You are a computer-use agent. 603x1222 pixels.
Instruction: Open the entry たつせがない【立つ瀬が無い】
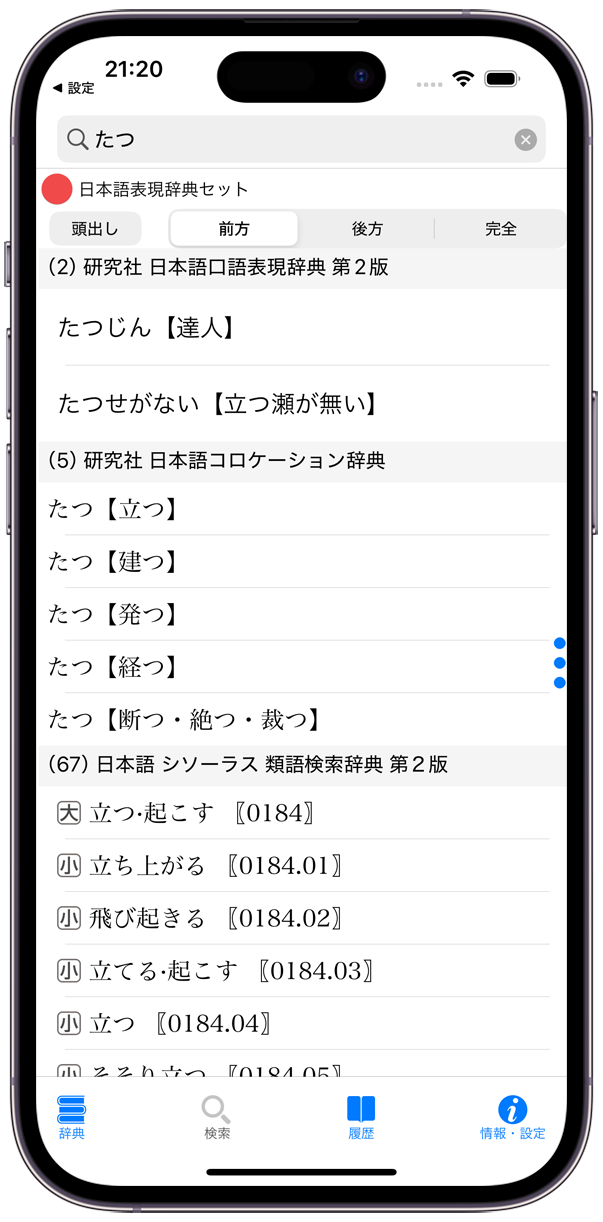[x=302, y=404]
